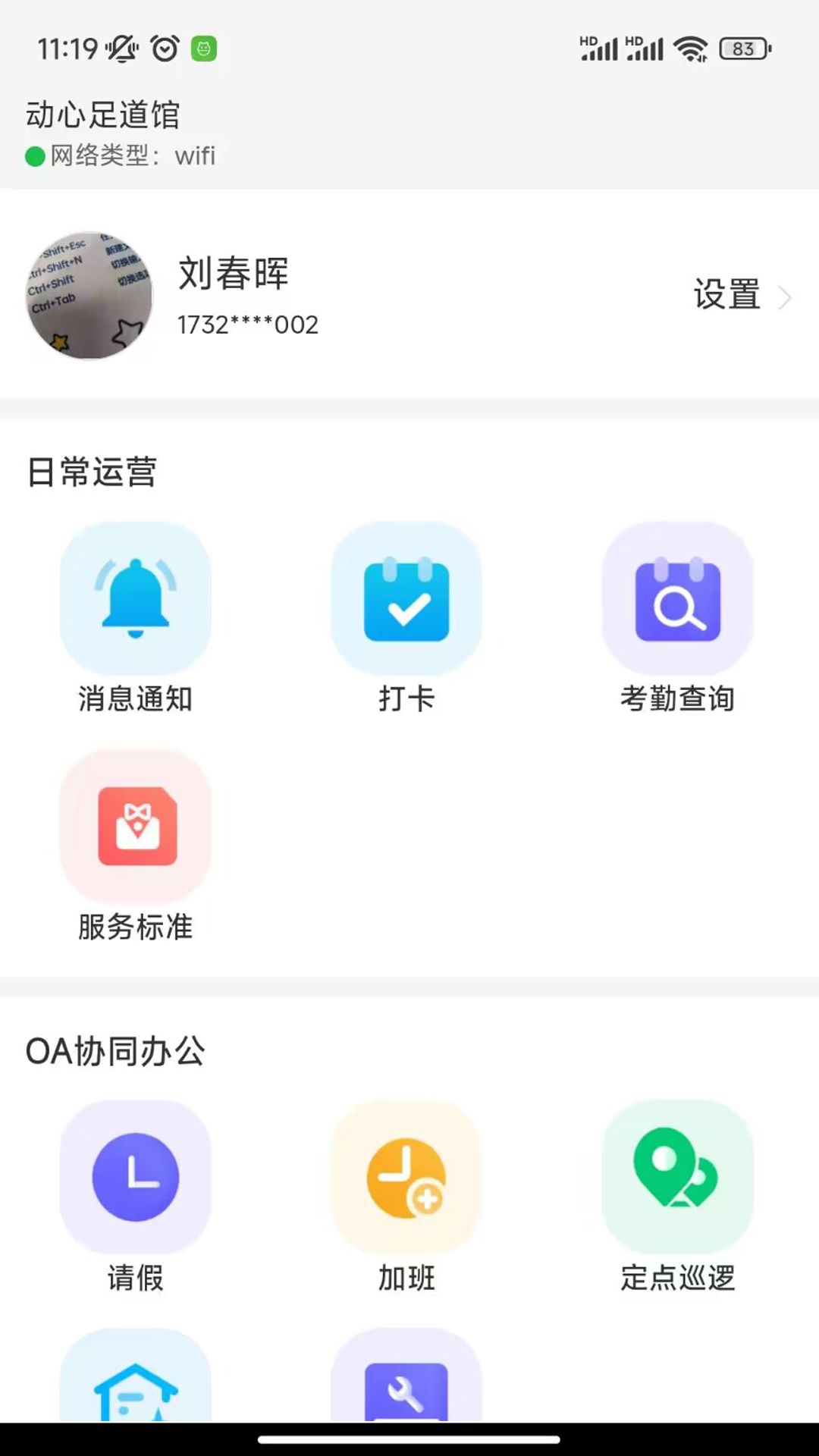Open 请假 leave request

point(136,1177)
